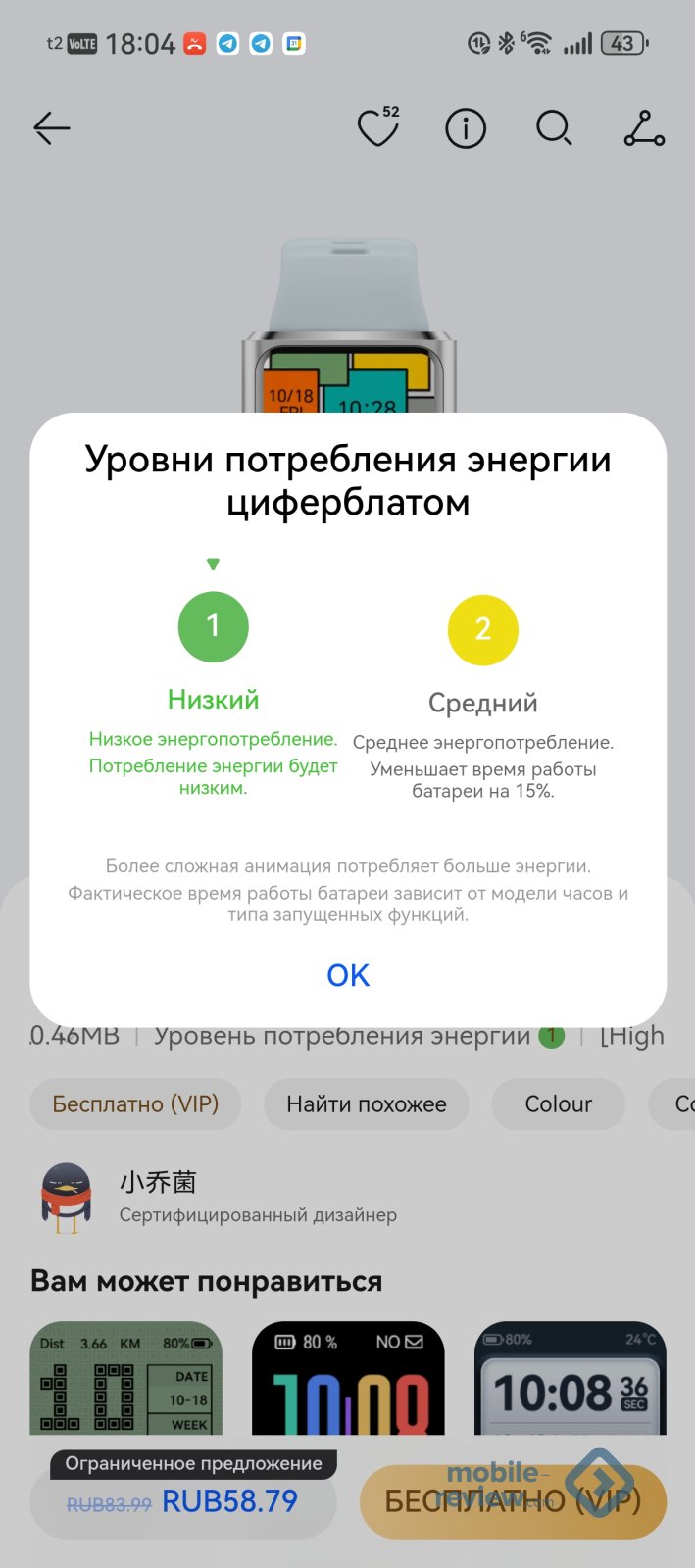Viewport: 695px width, 1568px height.
Task: Open the colorful 10:08 watch face suggestion
Action: [x=348, y=1380]
